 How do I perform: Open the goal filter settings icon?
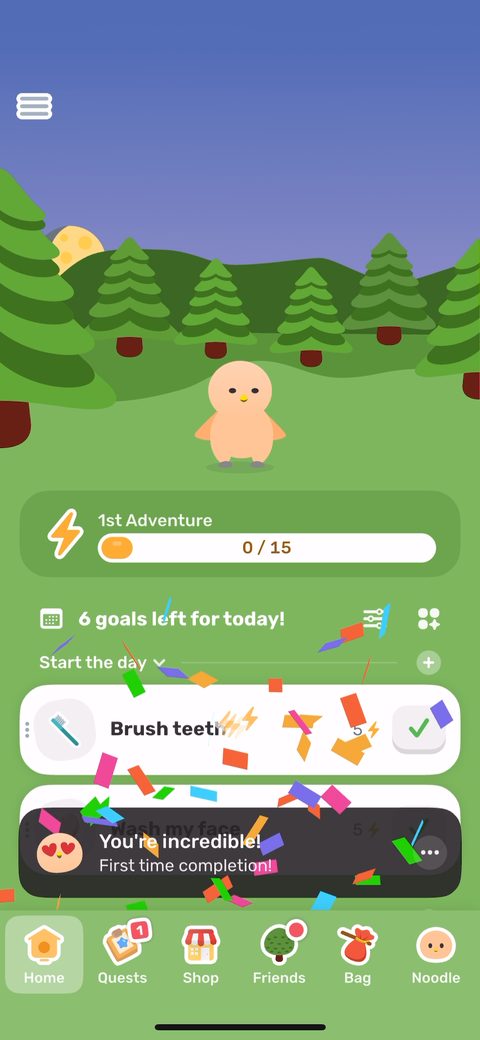[373, 619]
